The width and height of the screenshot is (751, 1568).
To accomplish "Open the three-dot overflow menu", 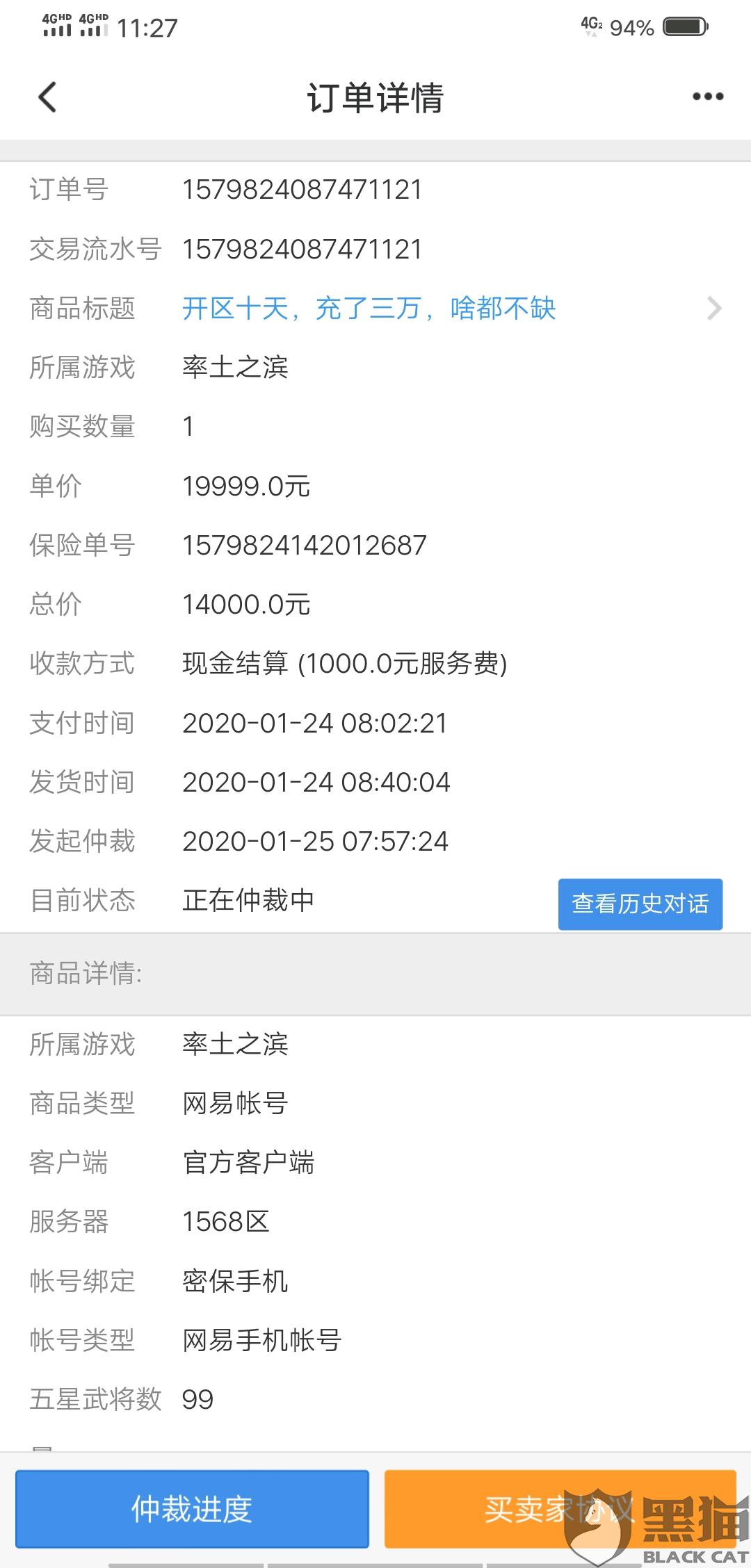I will pos(708,97).
